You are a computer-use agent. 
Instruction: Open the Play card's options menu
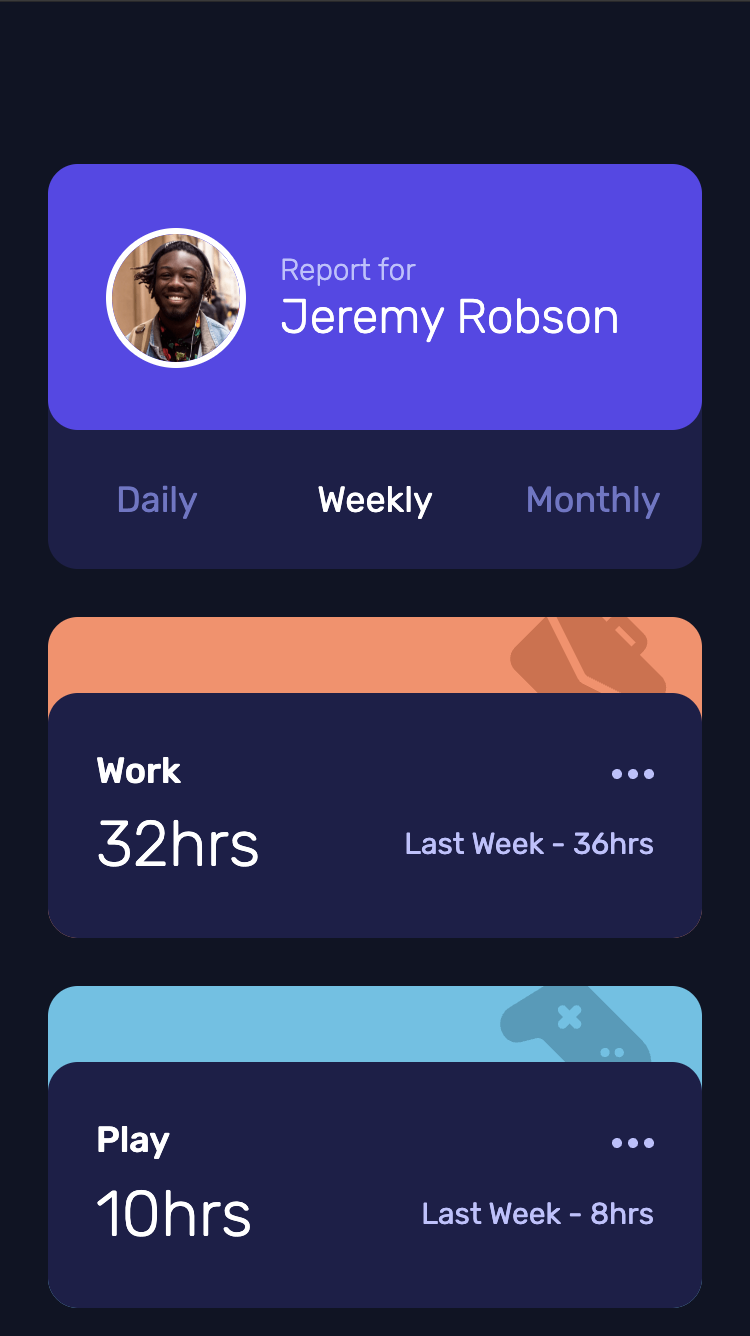(633, 1143)
